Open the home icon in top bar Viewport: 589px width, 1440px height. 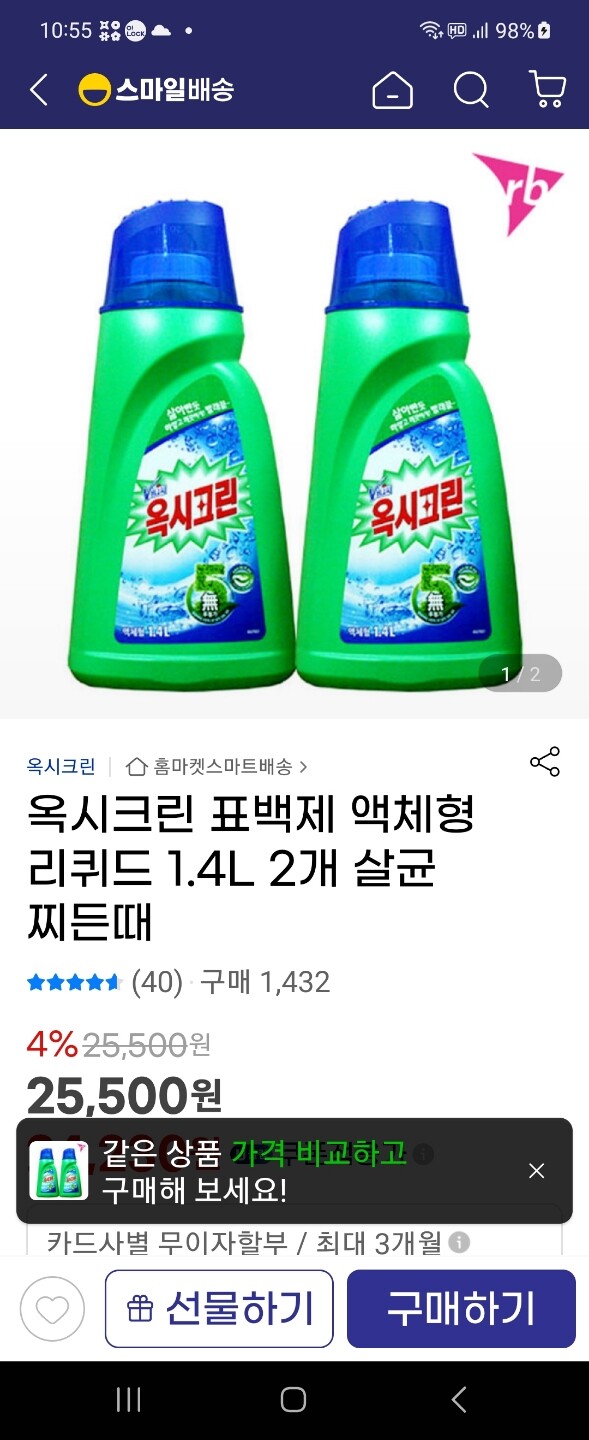pyautogui.click(x=392, y=91)
